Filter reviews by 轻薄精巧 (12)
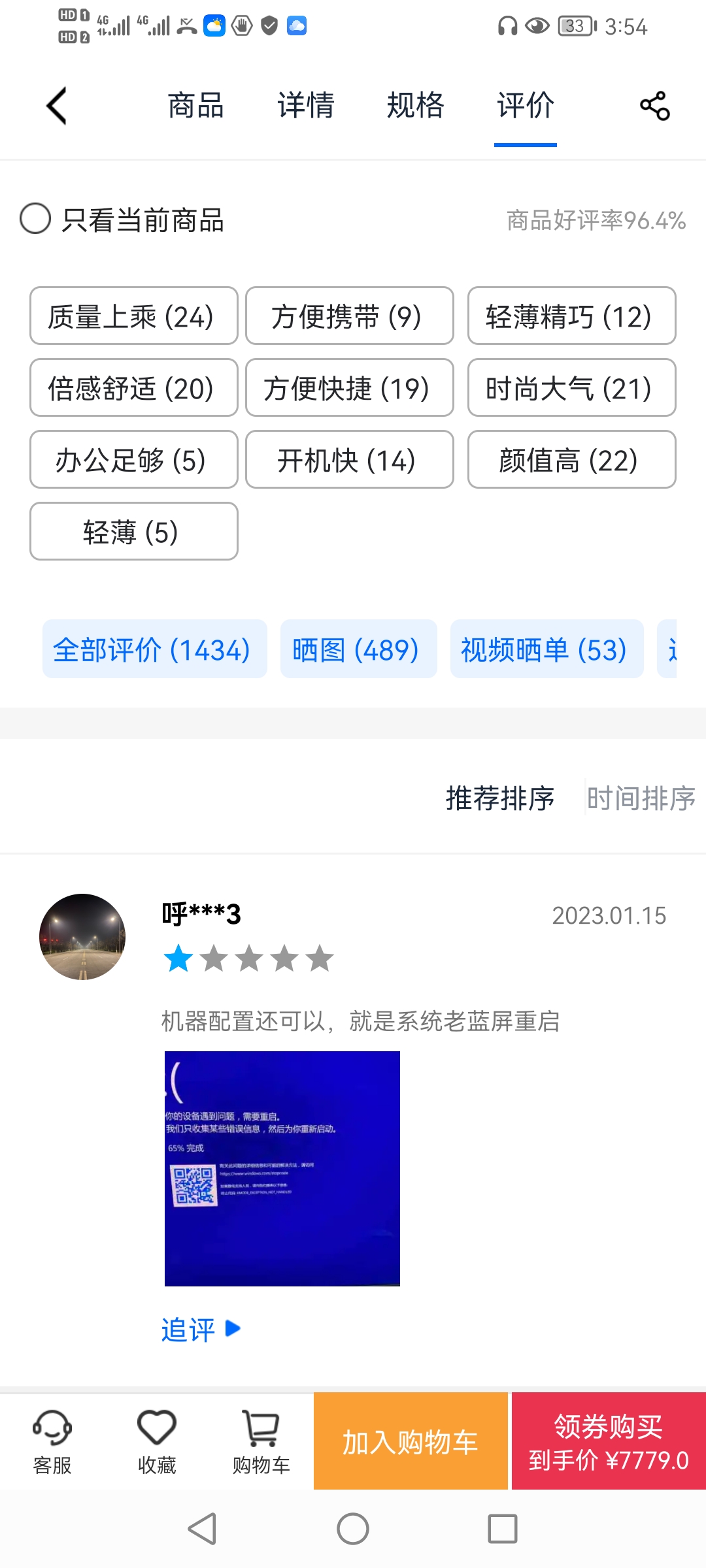The height and width of the screenshot is (1568, 706). 571,316
